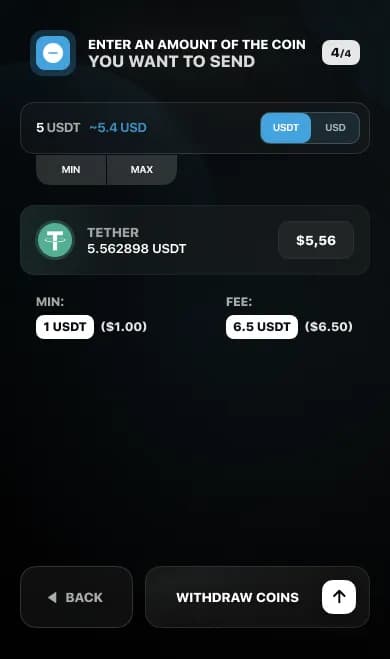390x659 pixels.
Task: Go back to the previous step
Action: [76, 597]
